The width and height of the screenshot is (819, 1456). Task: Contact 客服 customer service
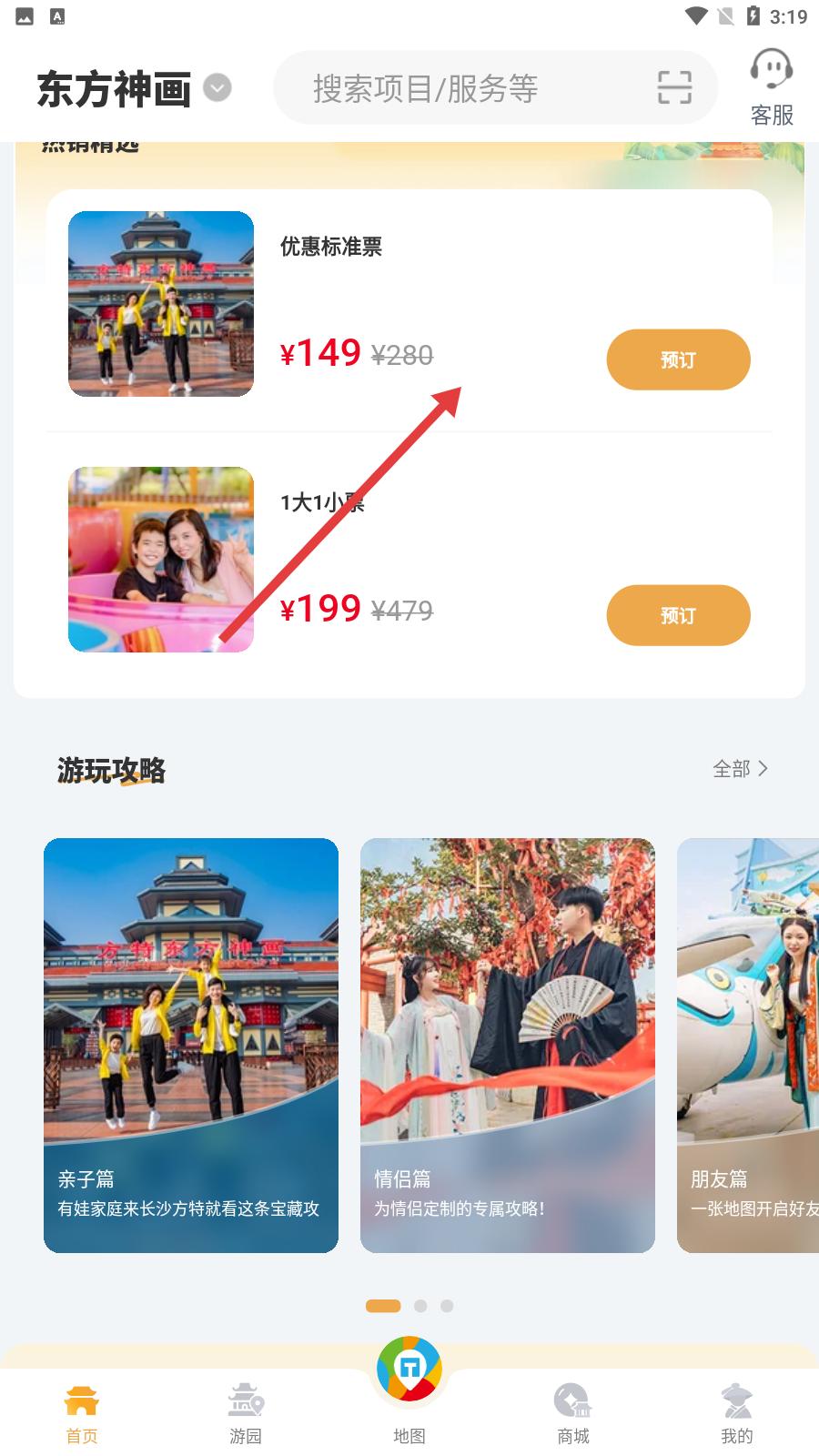pos(772,87)
